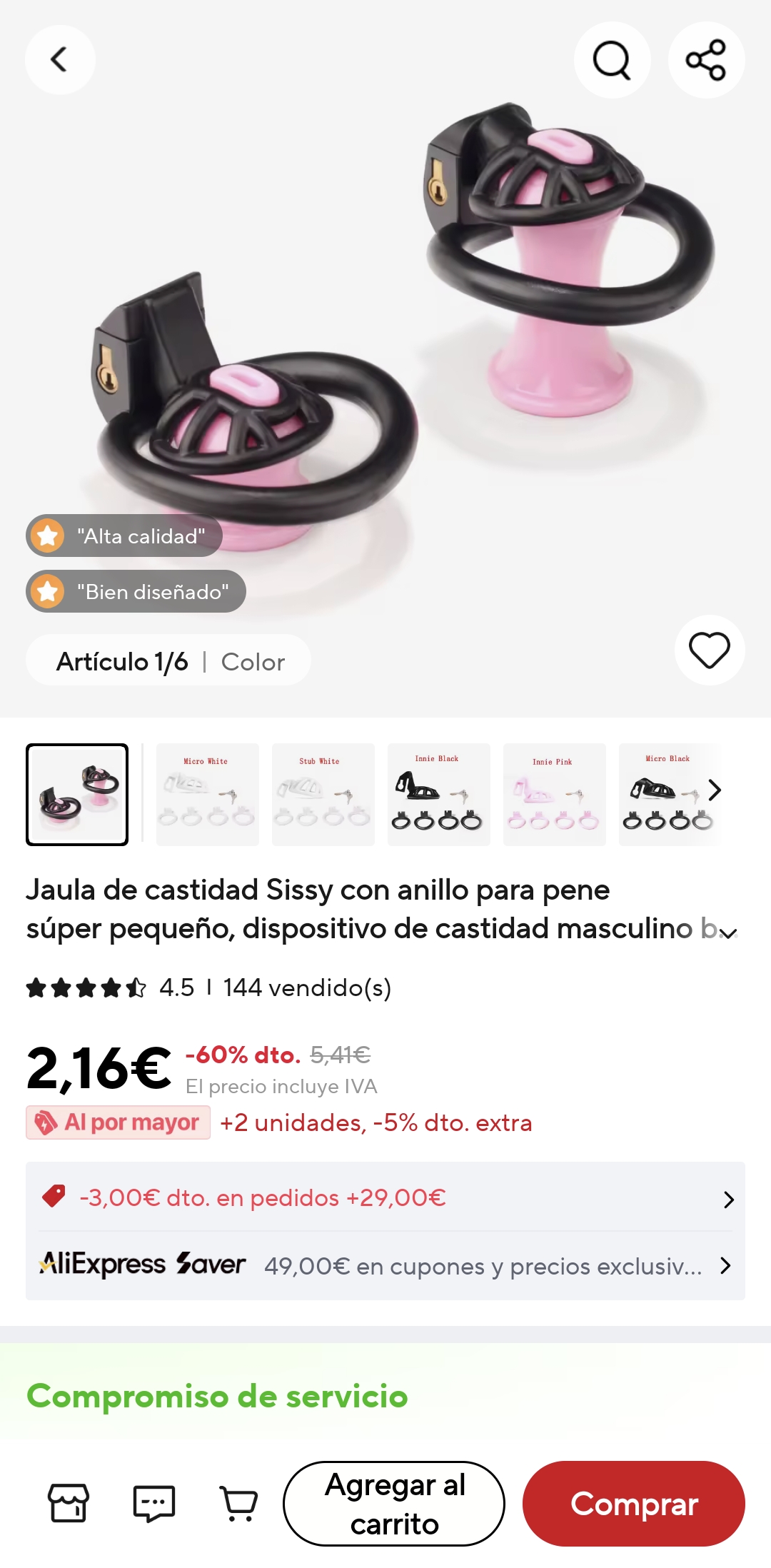
Task: Tap Agregar al carrito
Action: pos(394,1504)
